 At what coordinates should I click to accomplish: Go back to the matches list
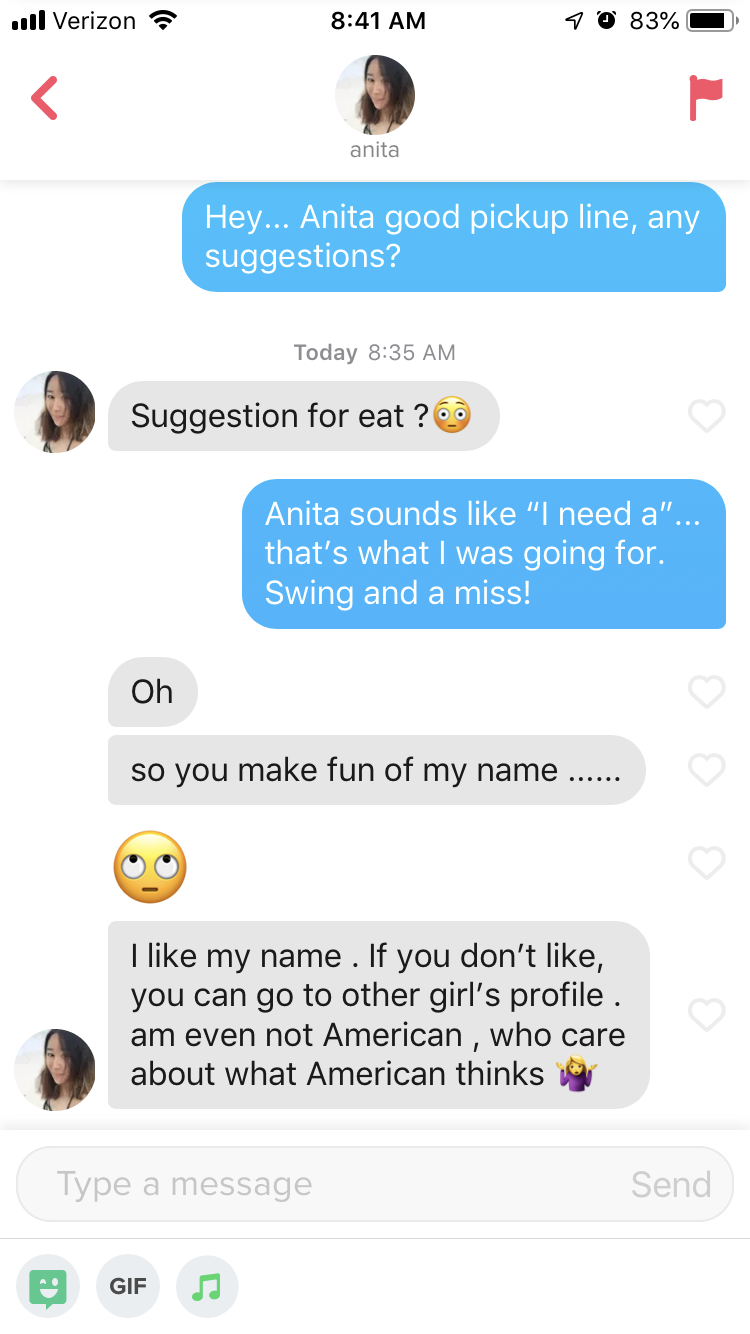[45, 99]
